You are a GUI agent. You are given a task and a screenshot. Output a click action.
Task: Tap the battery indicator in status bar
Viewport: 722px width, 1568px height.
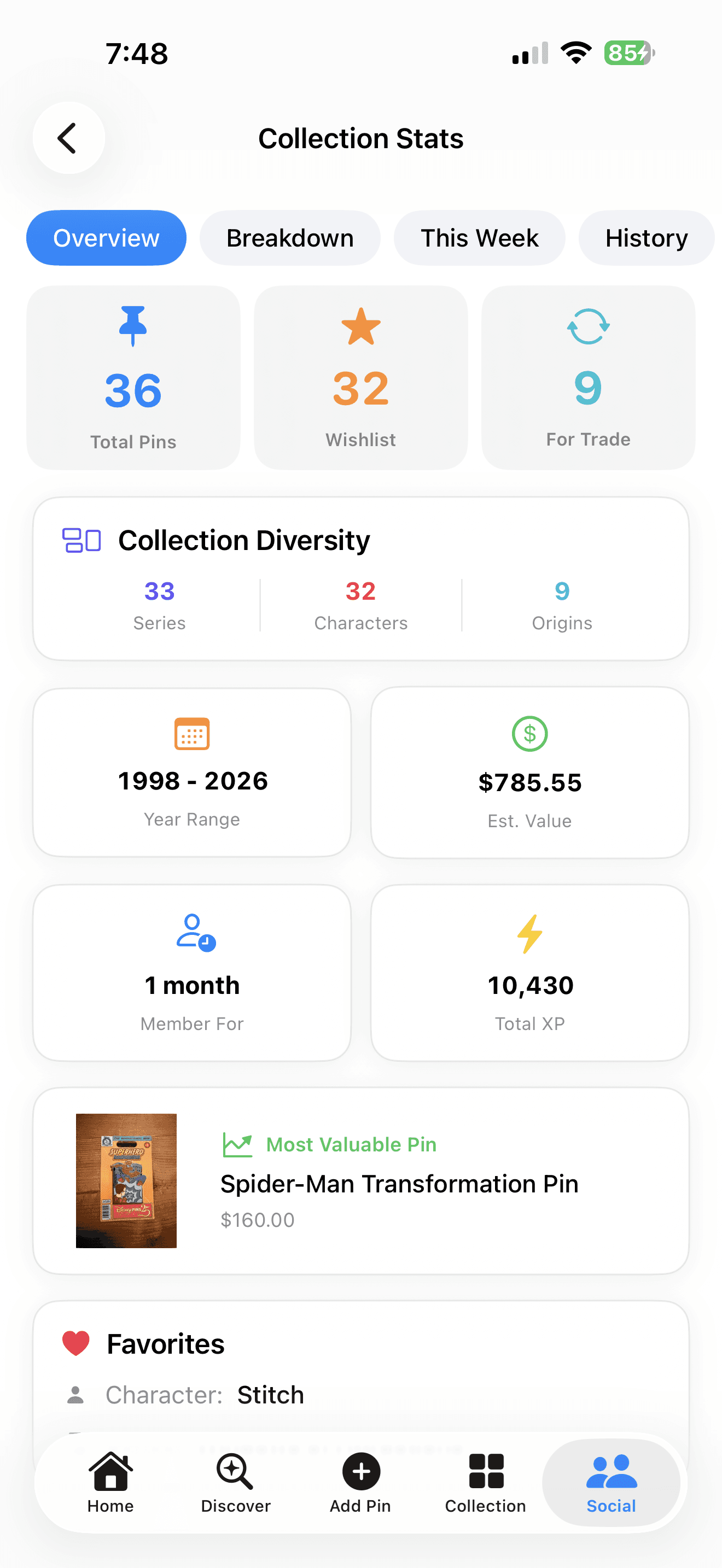628,54
